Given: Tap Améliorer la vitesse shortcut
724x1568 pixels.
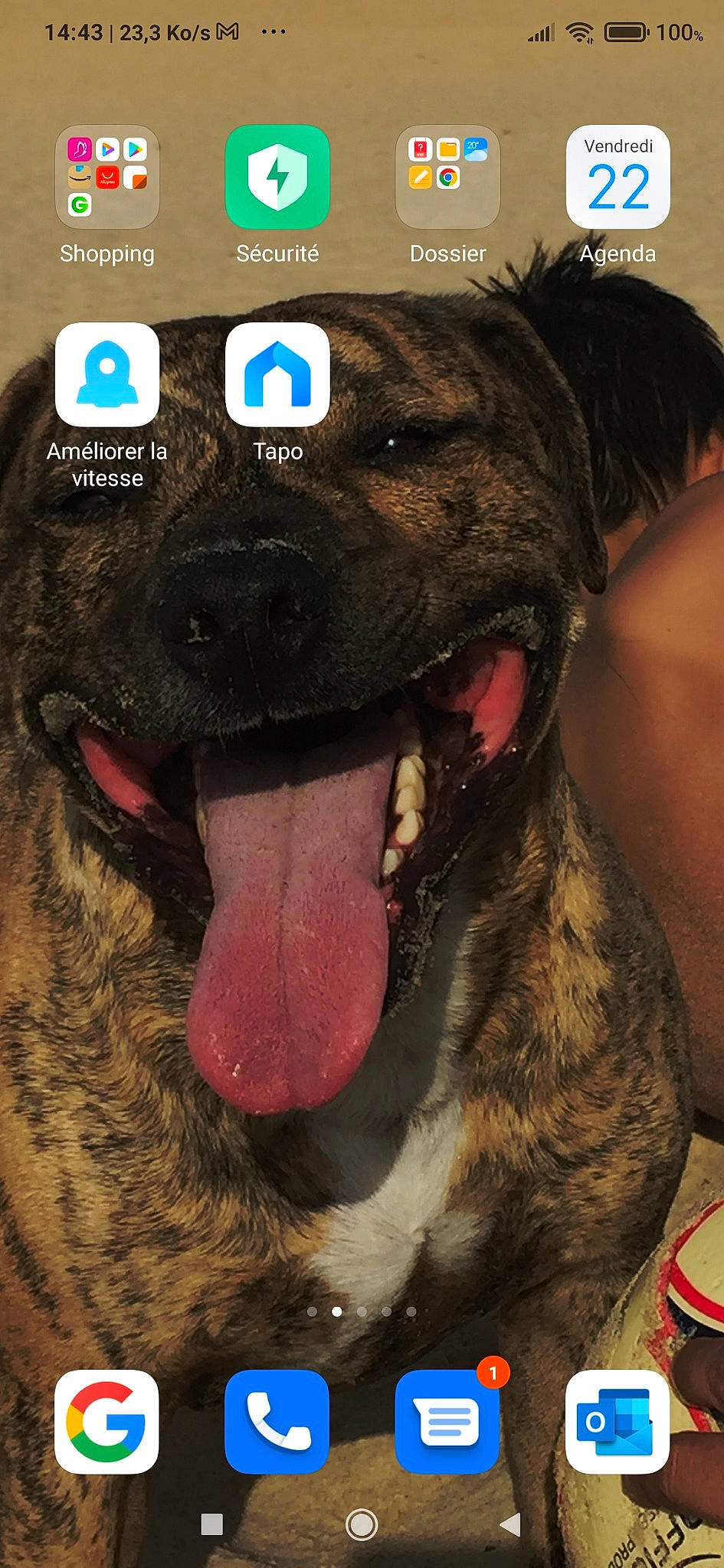Looking at the screenshot, I should [x=107, y=374].
